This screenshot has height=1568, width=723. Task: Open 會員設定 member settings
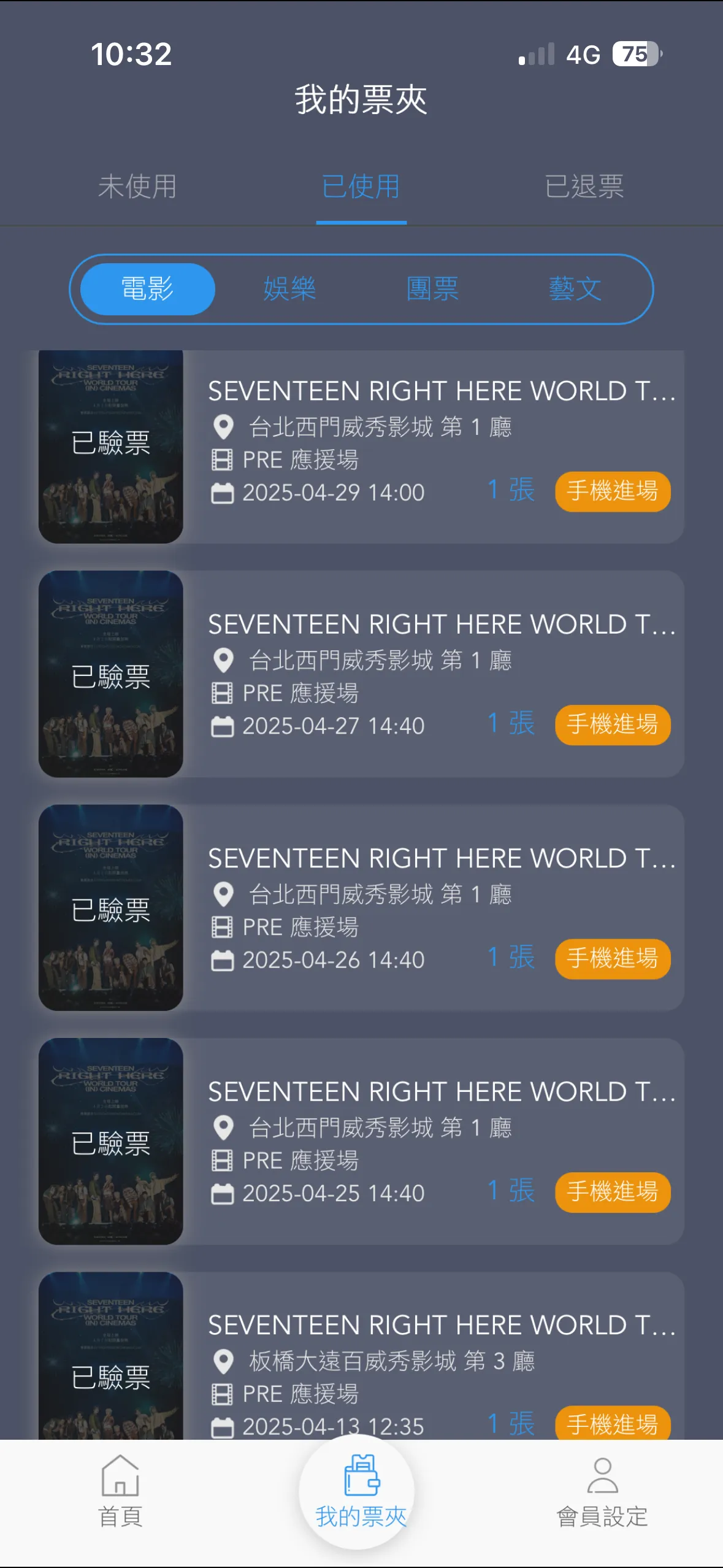click(x=602, y=1492)
